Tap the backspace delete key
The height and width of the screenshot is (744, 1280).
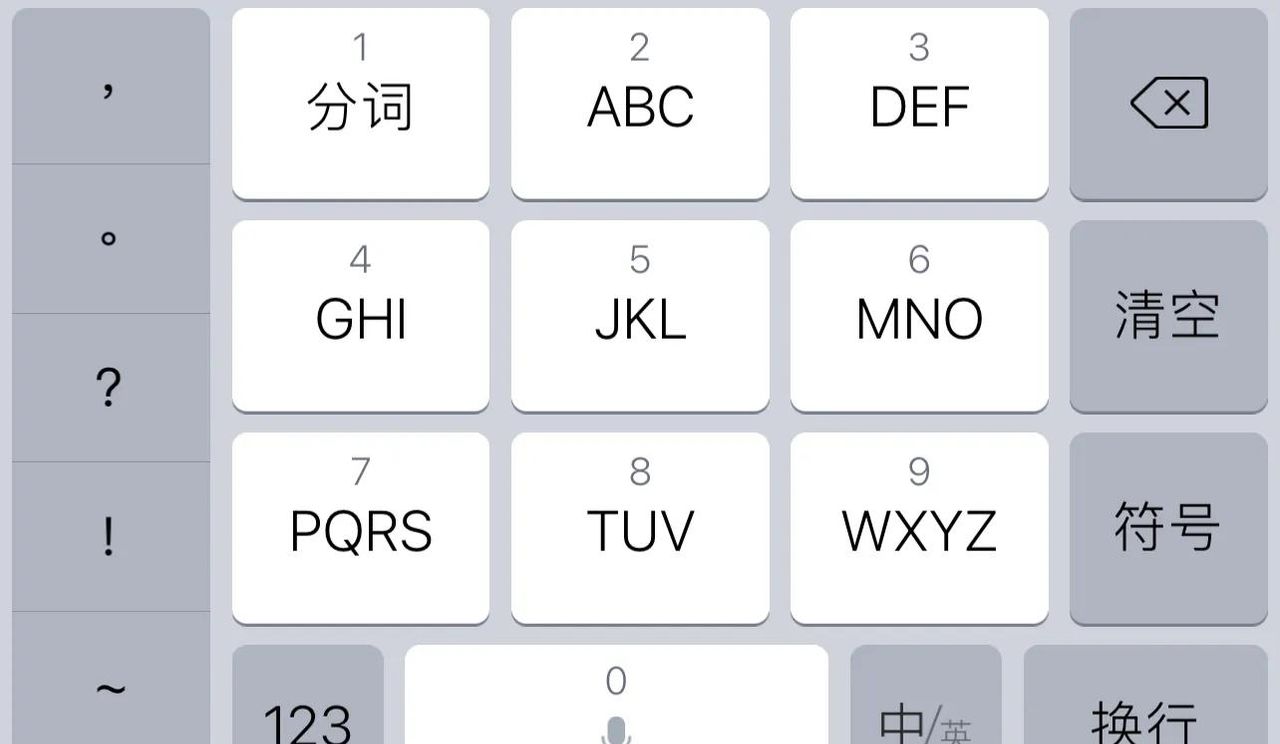pyautogui.click(x=1168, y=104)
